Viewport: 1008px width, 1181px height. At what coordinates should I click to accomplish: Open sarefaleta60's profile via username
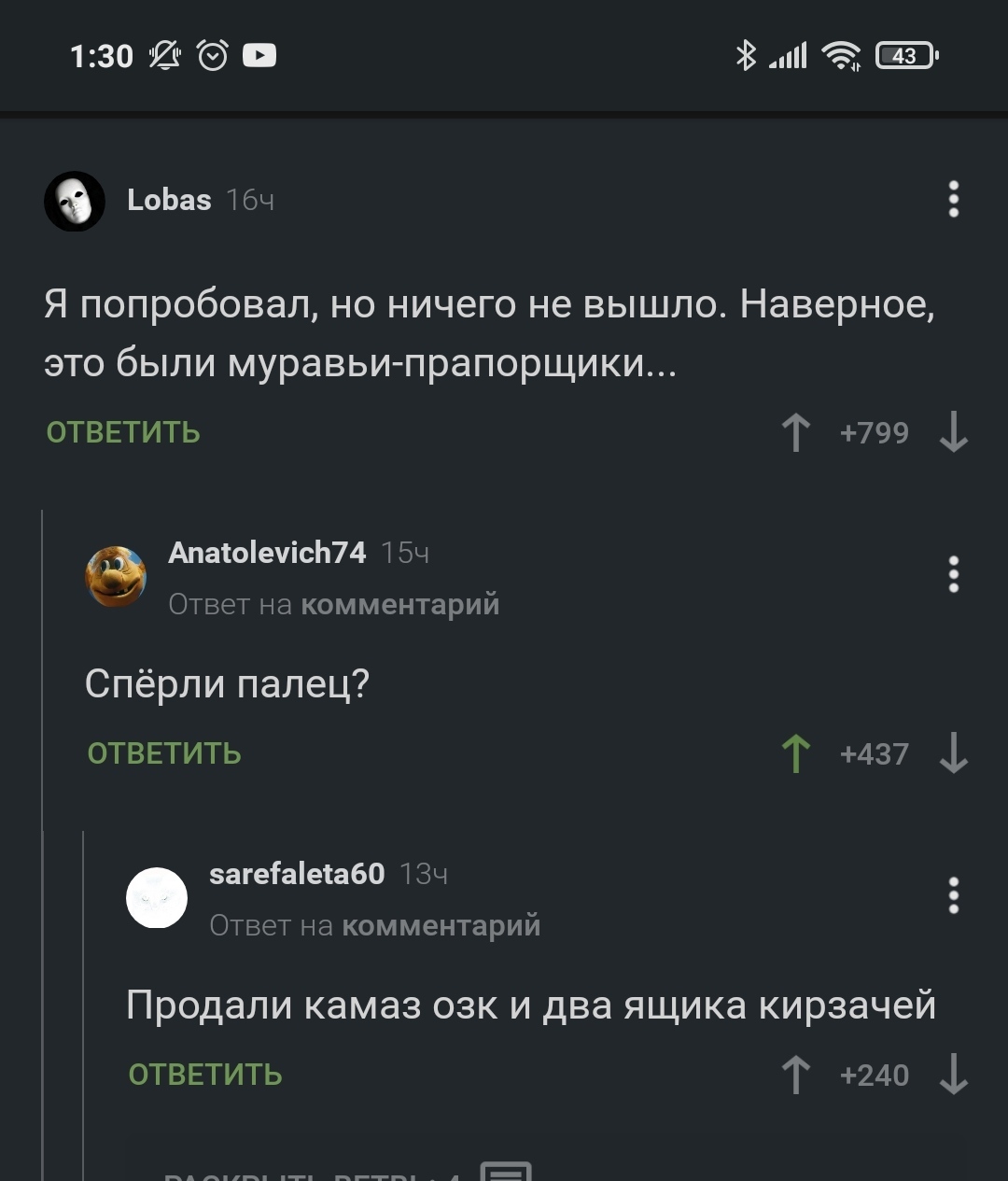(x=297, y=874)
